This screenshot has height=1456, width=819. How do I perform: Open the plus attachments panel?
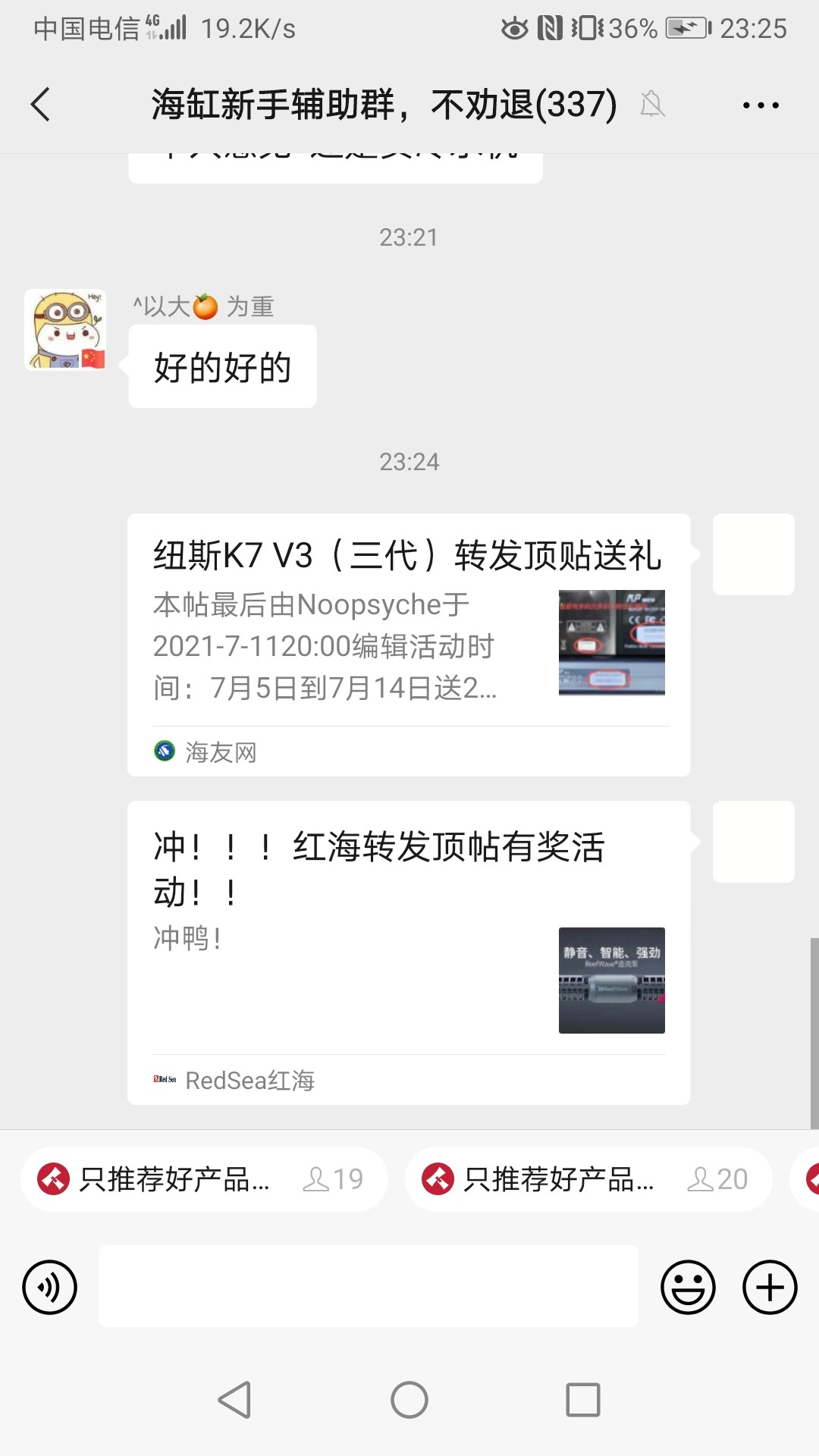tap(770, 1287)
